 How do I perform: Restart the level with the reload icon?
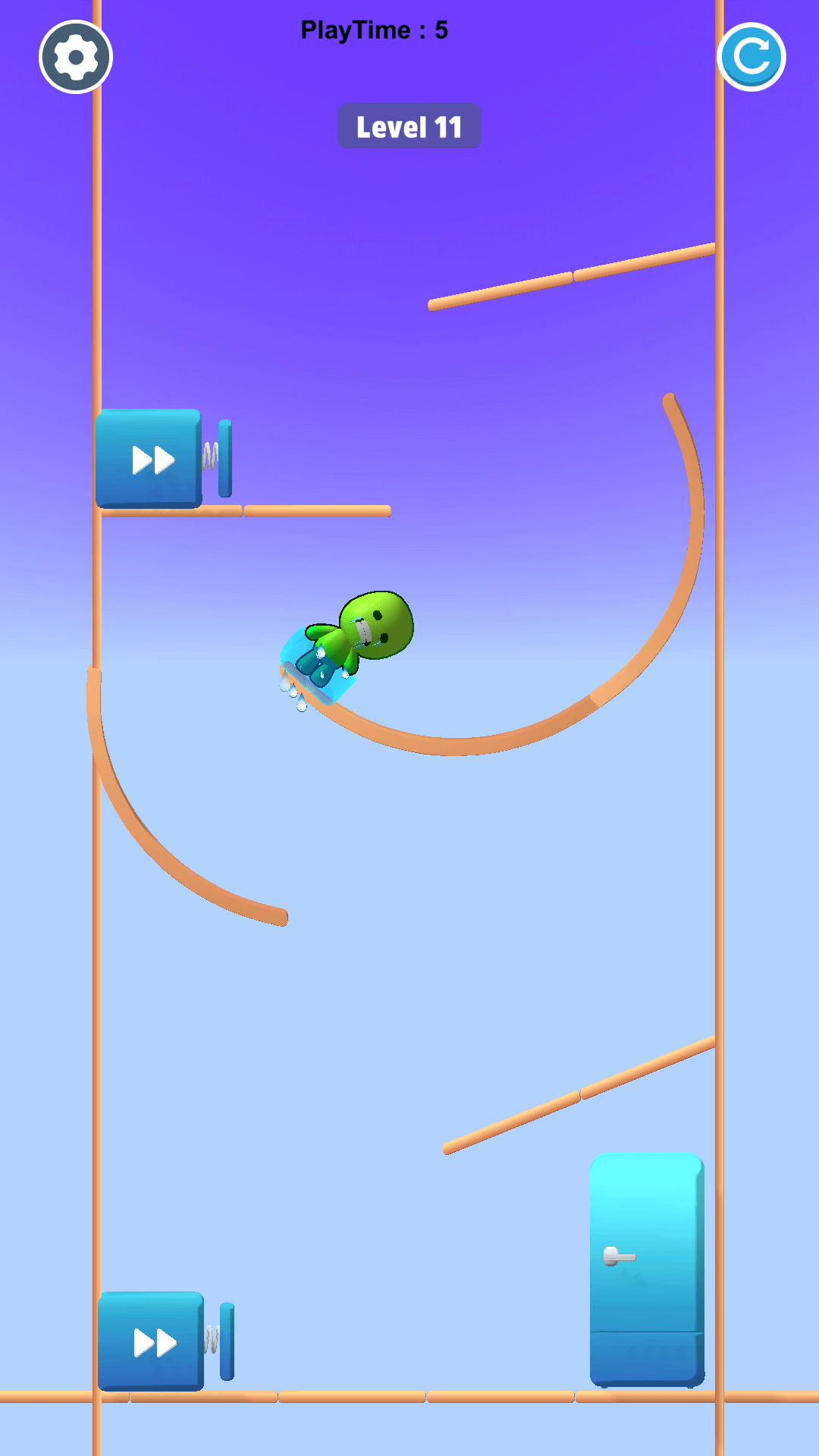point(751,57)
